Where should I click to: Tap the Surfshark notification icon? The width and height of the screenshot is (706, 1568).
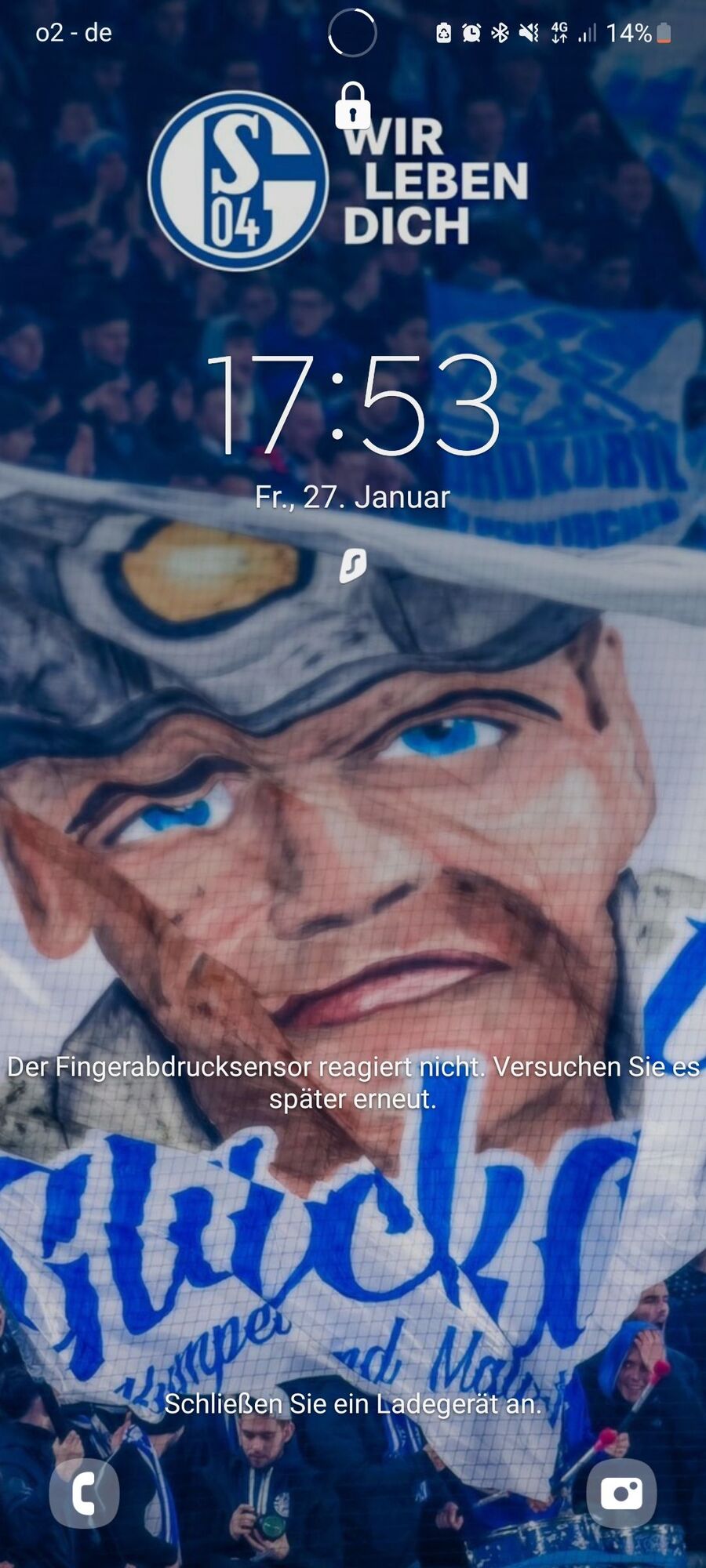353,565
